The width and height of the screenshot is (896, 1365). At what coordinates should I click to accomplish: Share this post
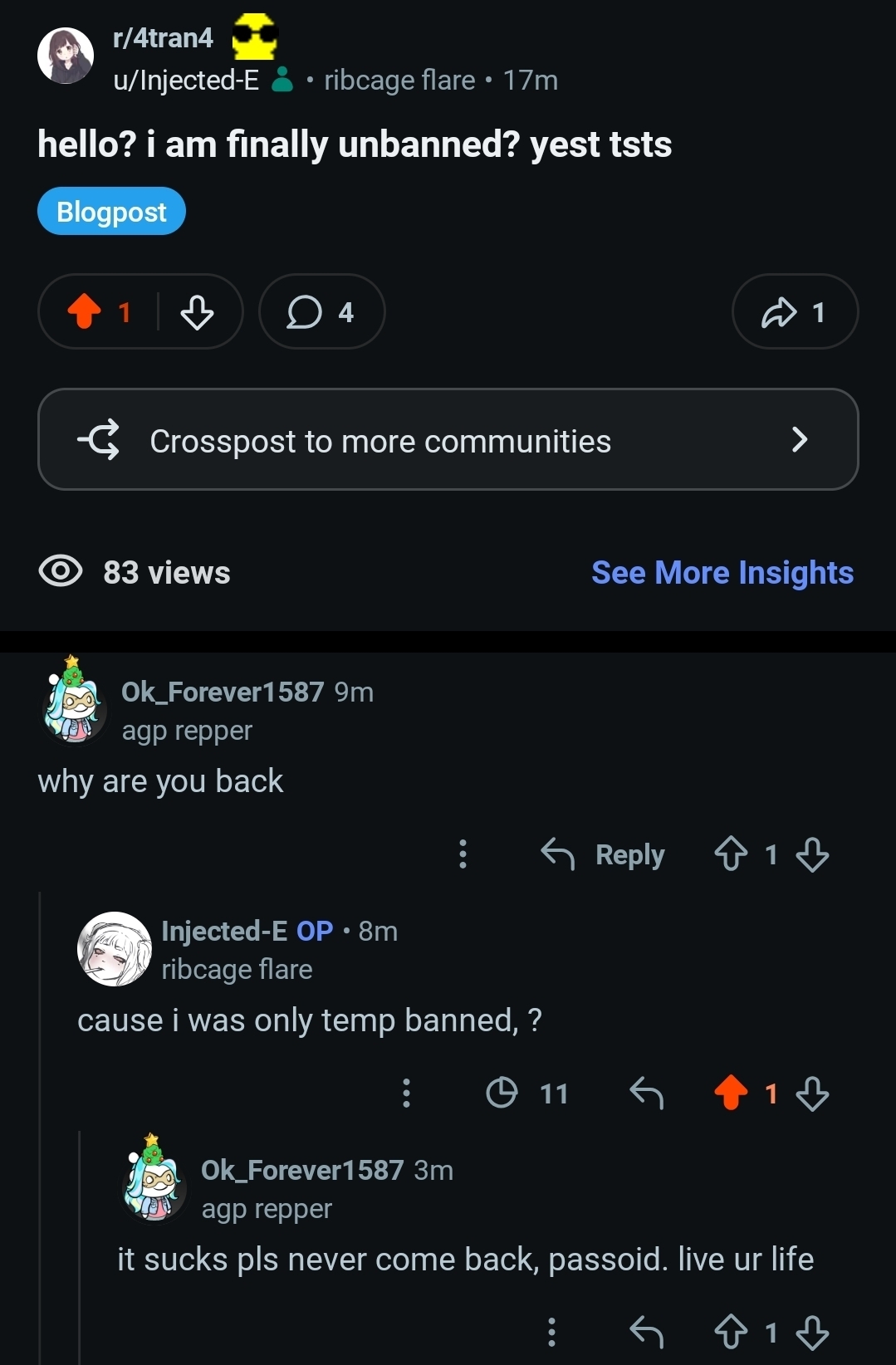(794, 312)
